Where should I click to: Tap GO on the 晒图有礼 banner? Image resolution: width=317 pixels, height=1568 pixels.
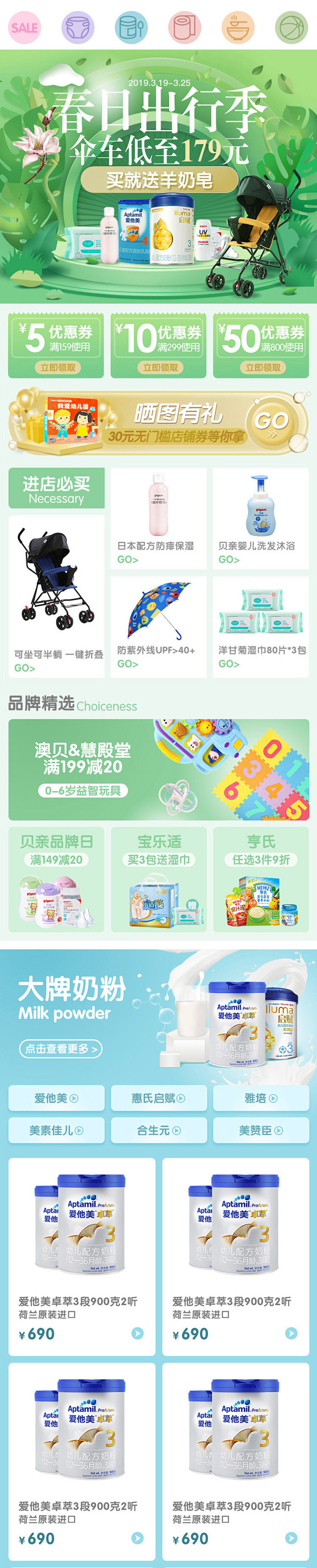[x=271, y=421]
